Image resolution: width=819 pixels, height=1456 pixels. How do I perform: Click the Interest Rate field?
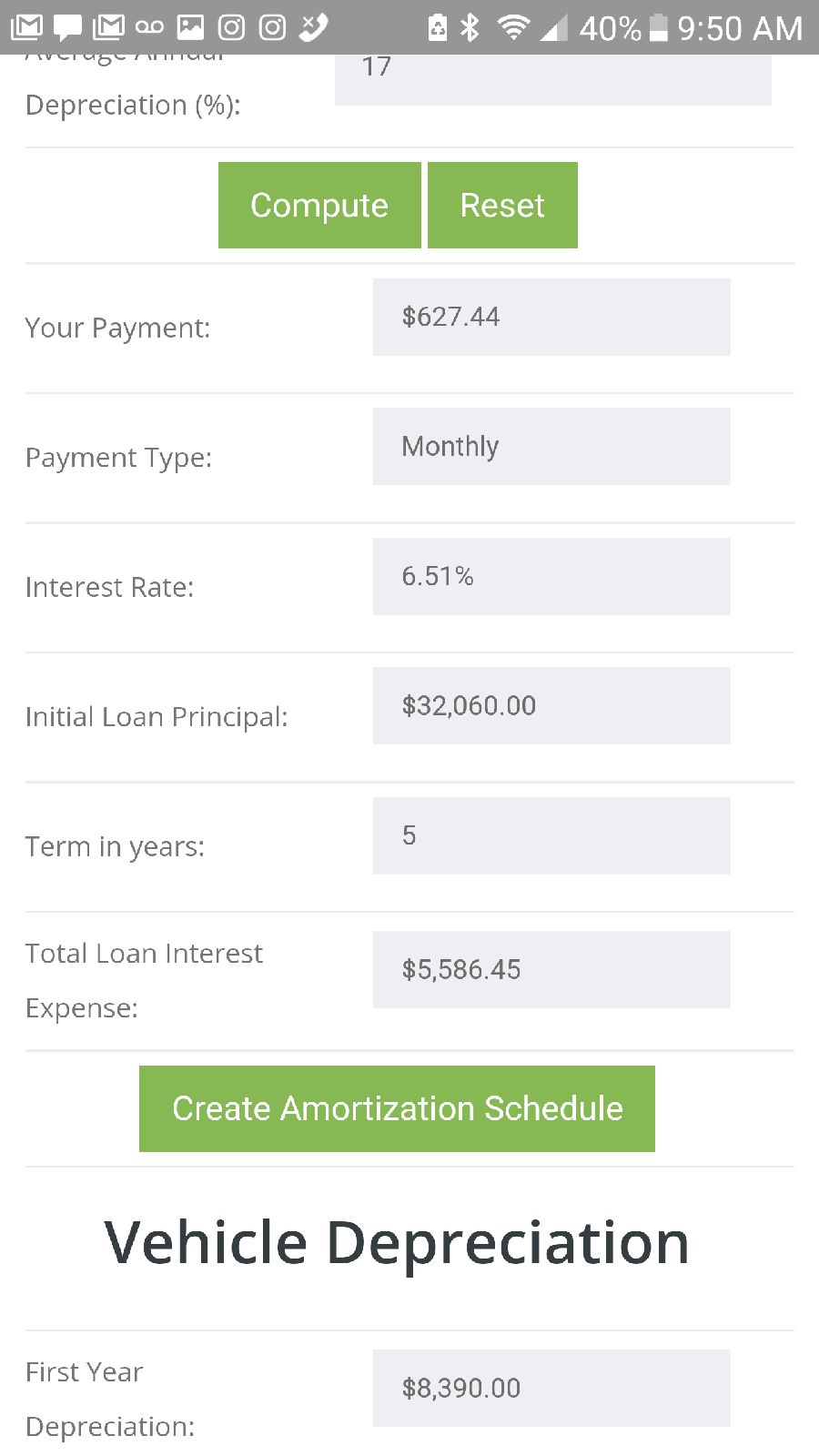(x=551, y=575)
